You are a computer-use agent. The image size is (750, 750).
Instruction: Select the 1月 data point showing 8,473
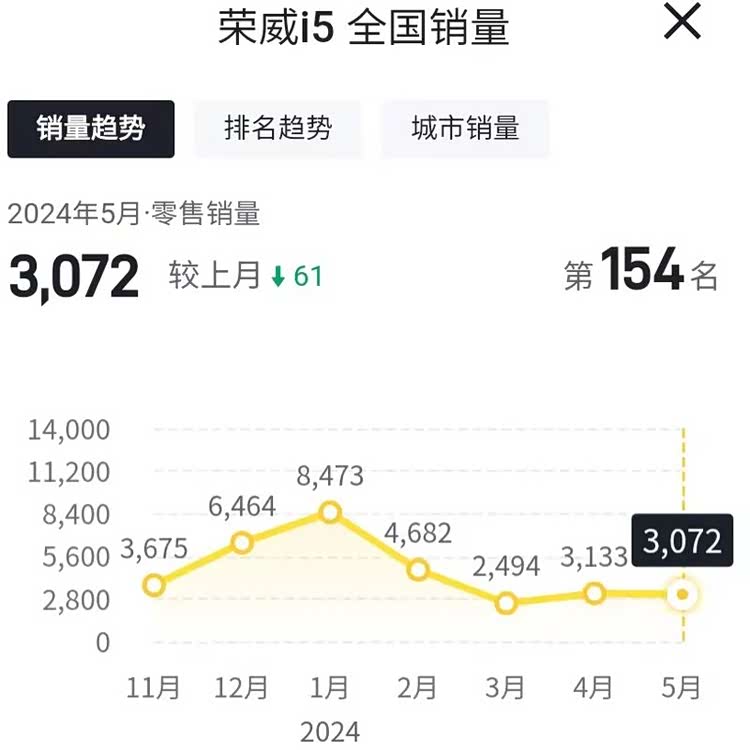tap(330, 513)
